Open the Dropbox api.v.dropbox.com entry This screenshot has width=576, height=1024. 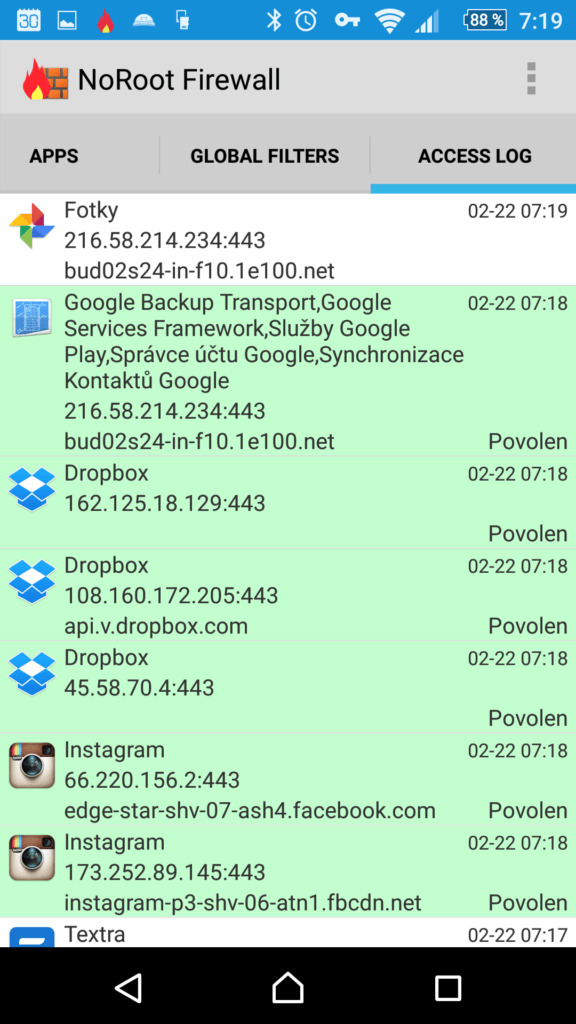point(288,595)
